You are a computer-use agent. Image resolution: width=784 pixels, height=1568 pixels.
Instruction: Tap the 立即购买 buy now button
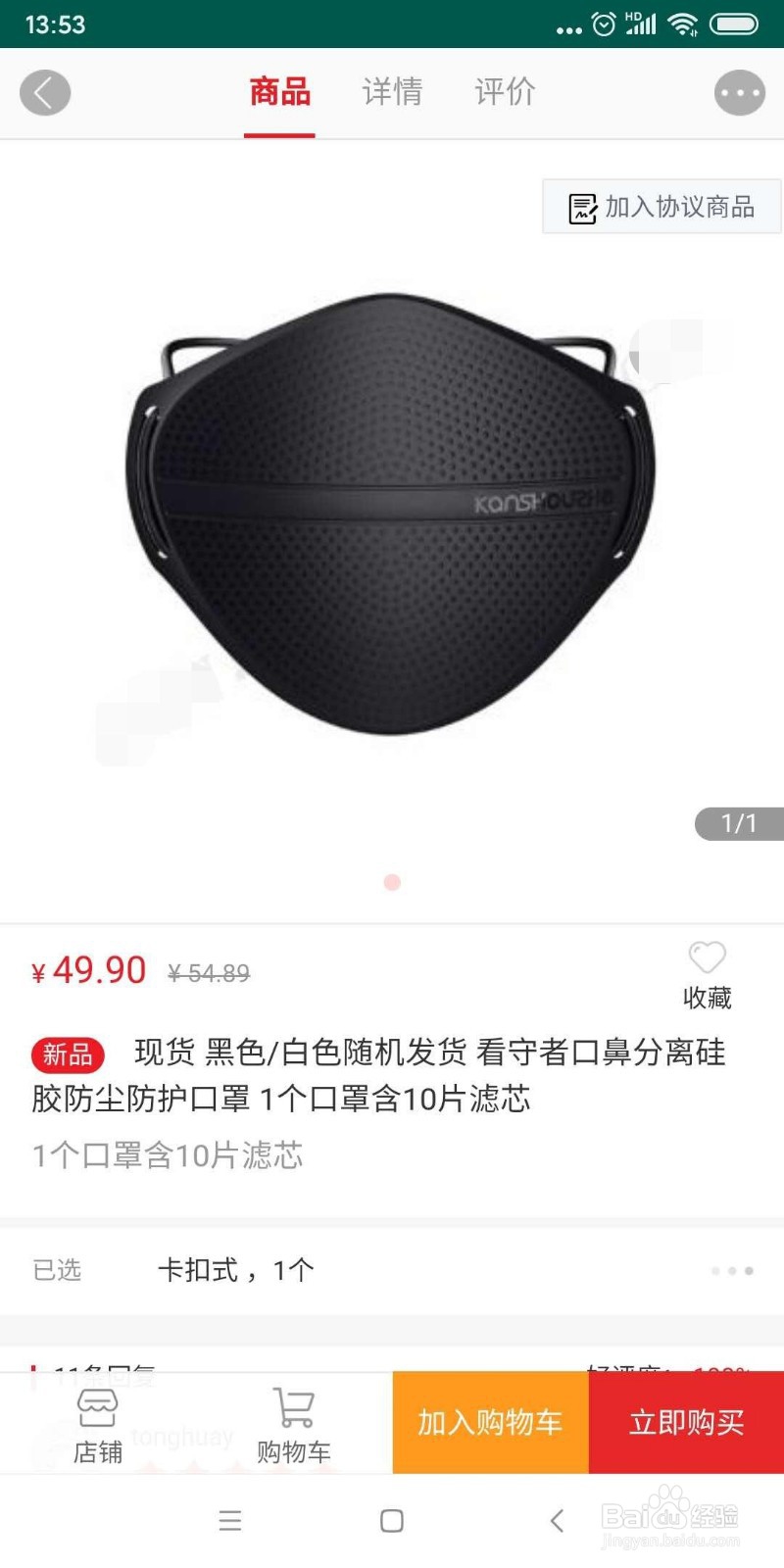coord(686,1421)
